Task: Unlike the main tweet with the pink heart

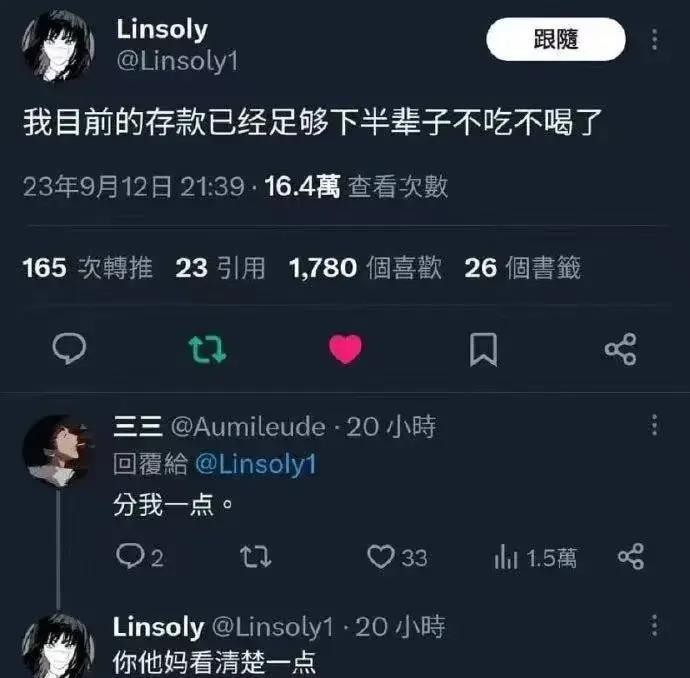Action: pyautogui.click(x=345, y=348)
